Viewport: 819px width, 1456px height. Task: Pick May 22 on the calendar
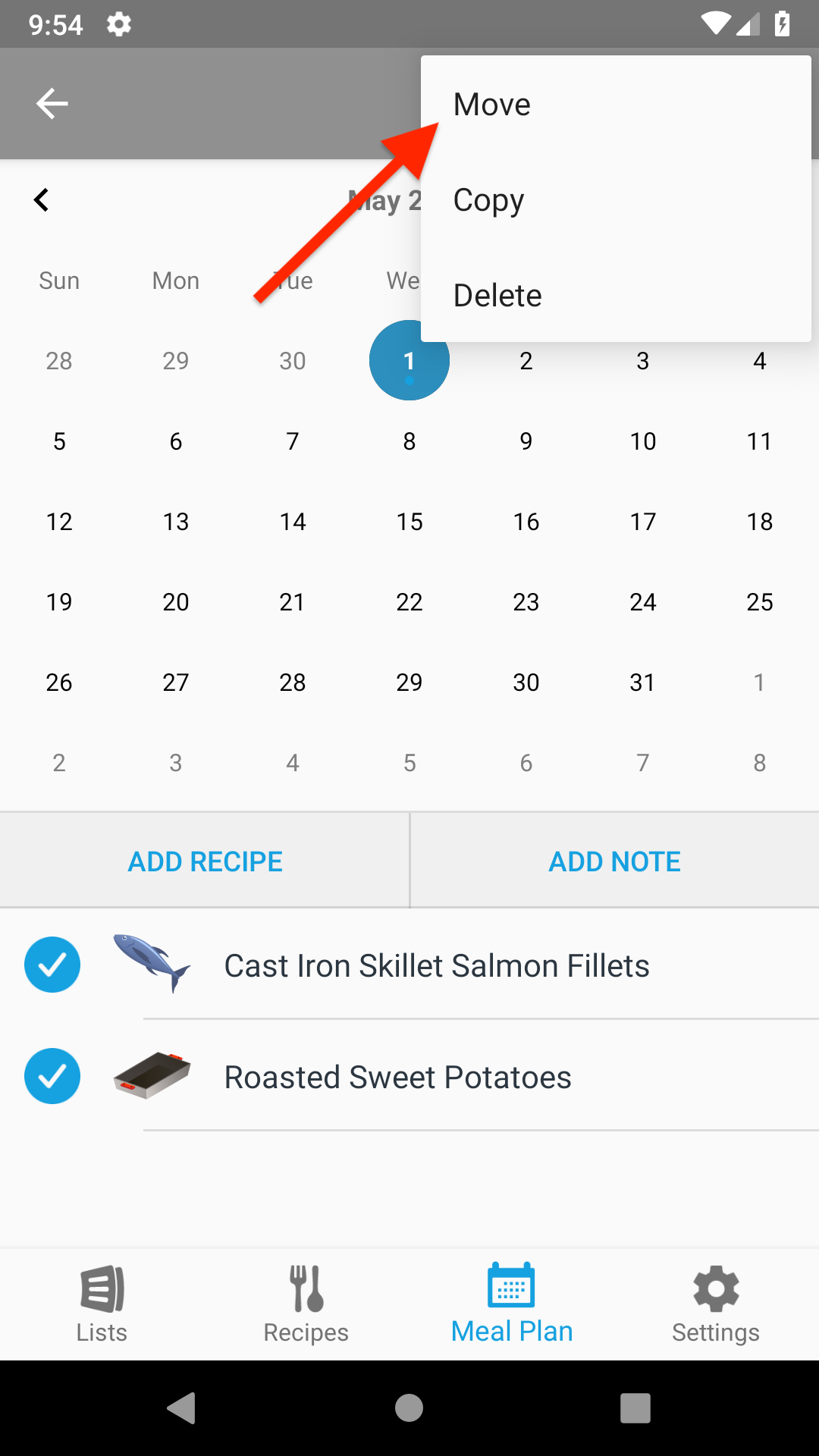click(409, 602)
